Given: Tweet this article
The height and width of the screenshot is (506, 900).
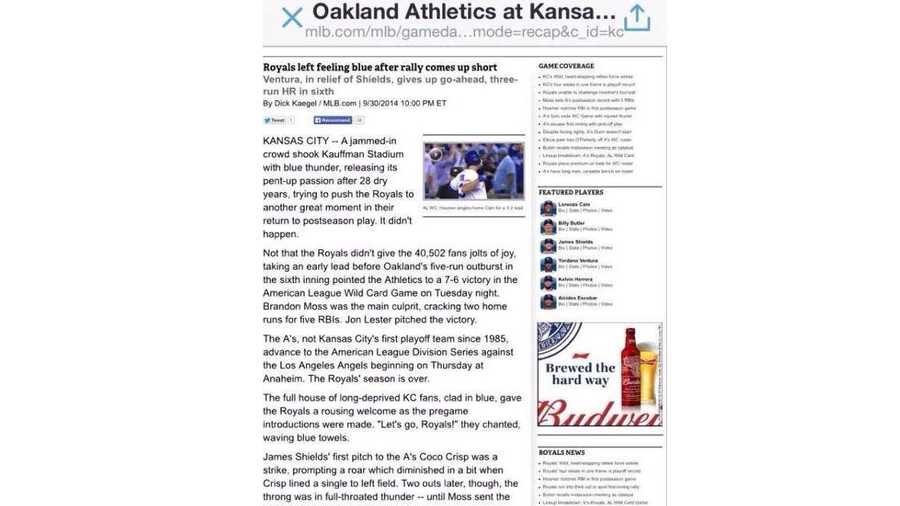Looking at the screenshot, I should 273,120.
